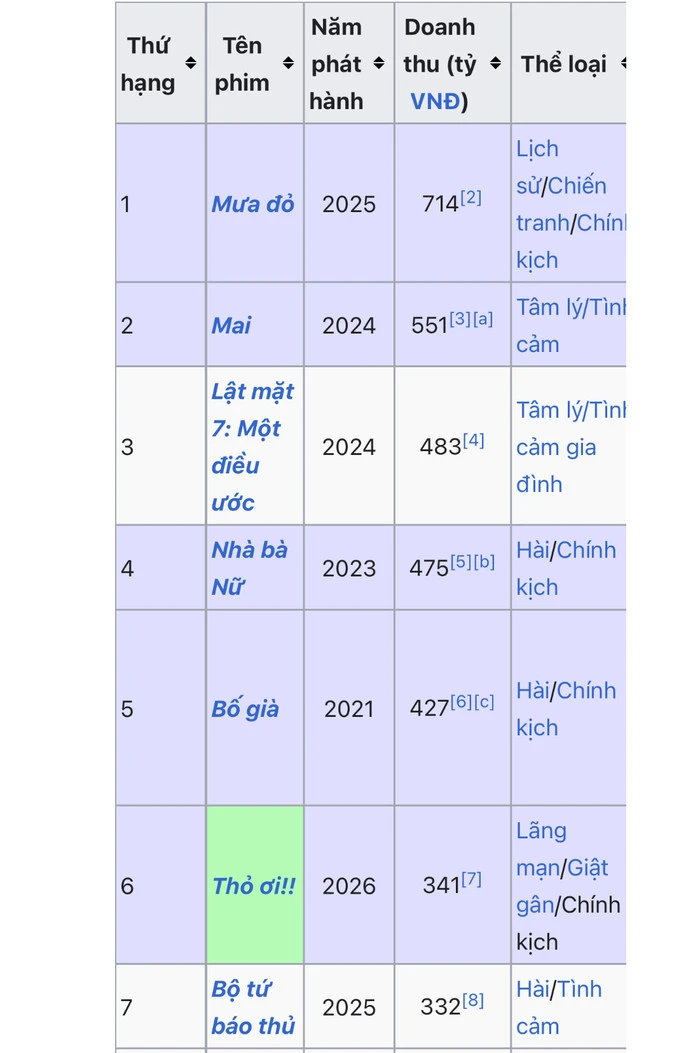Open Lật mặt 7: Một điều ước

[252, 446]
